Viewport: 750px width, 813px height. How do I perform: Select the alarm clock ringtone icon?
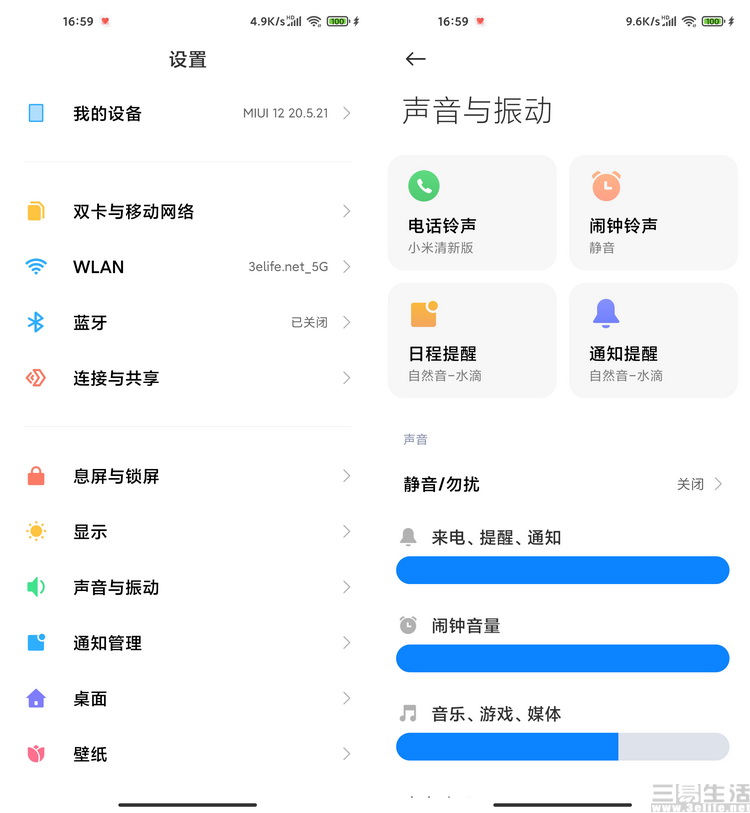click(606, 186)
